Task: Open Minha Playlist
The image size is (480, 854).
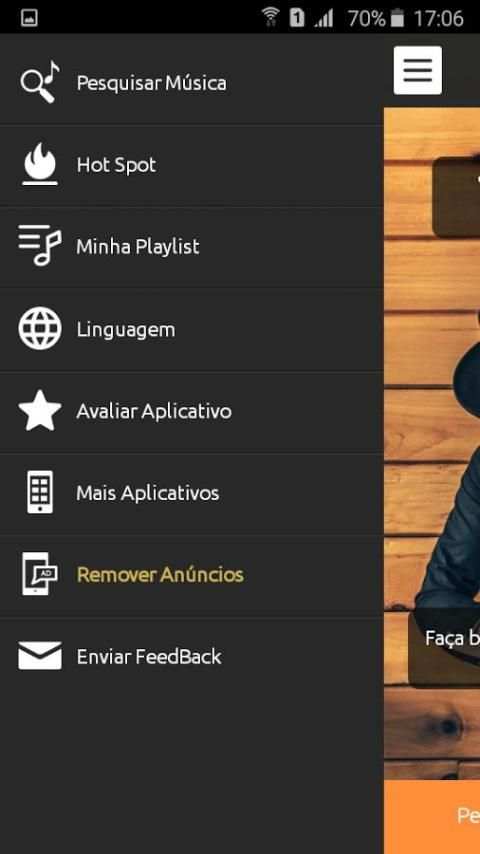Action: tap(191, 247)
